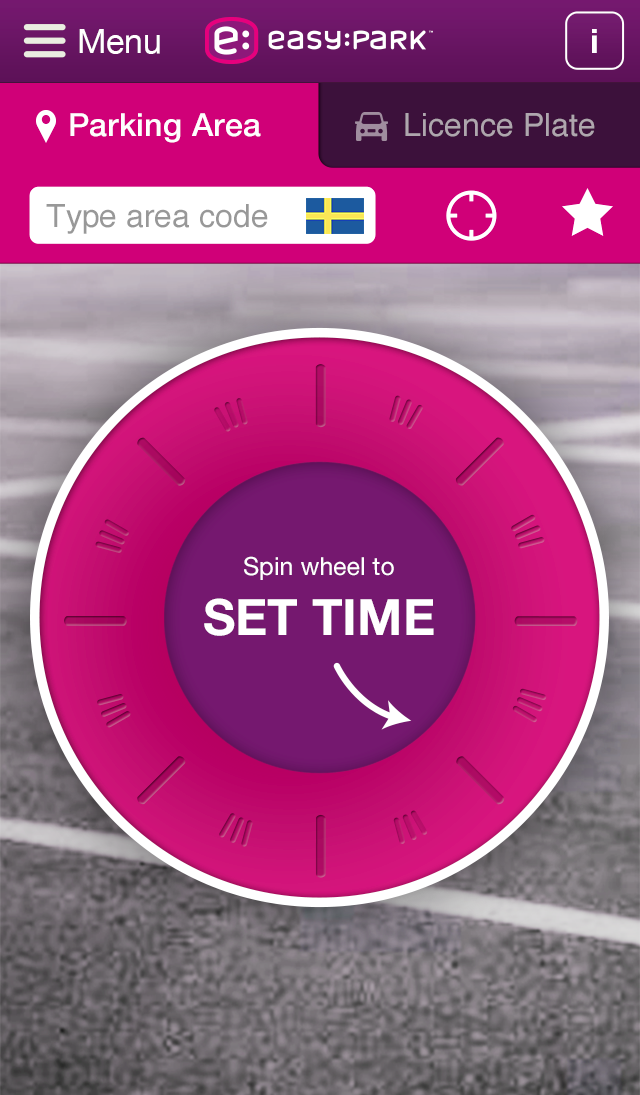Open the info button
The image size is (640, 1095).
[594, 41]
